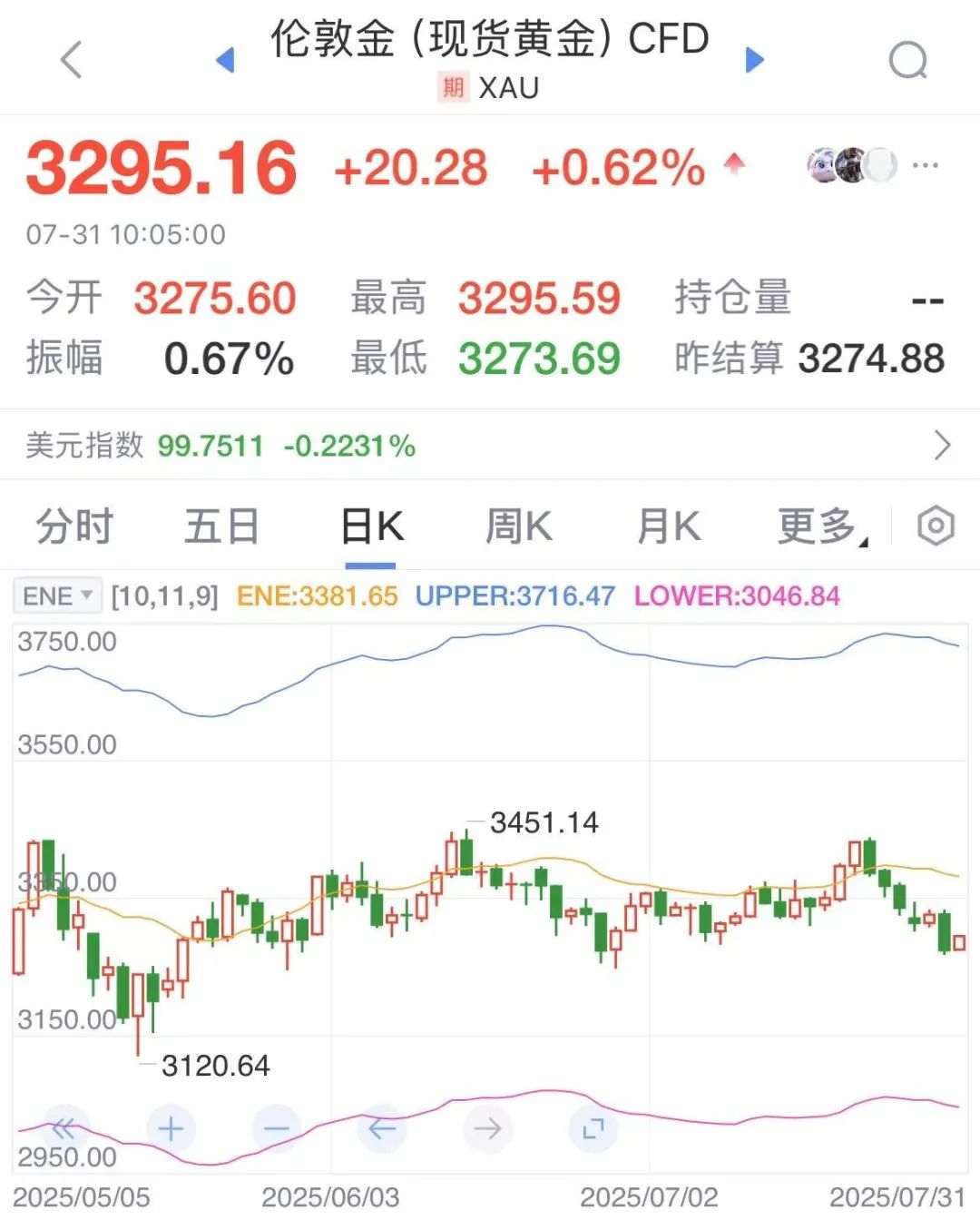This screenshot has height=1220, width=980.
Task: Open the ENE indicator dropdown
Action: click(57, 596)
